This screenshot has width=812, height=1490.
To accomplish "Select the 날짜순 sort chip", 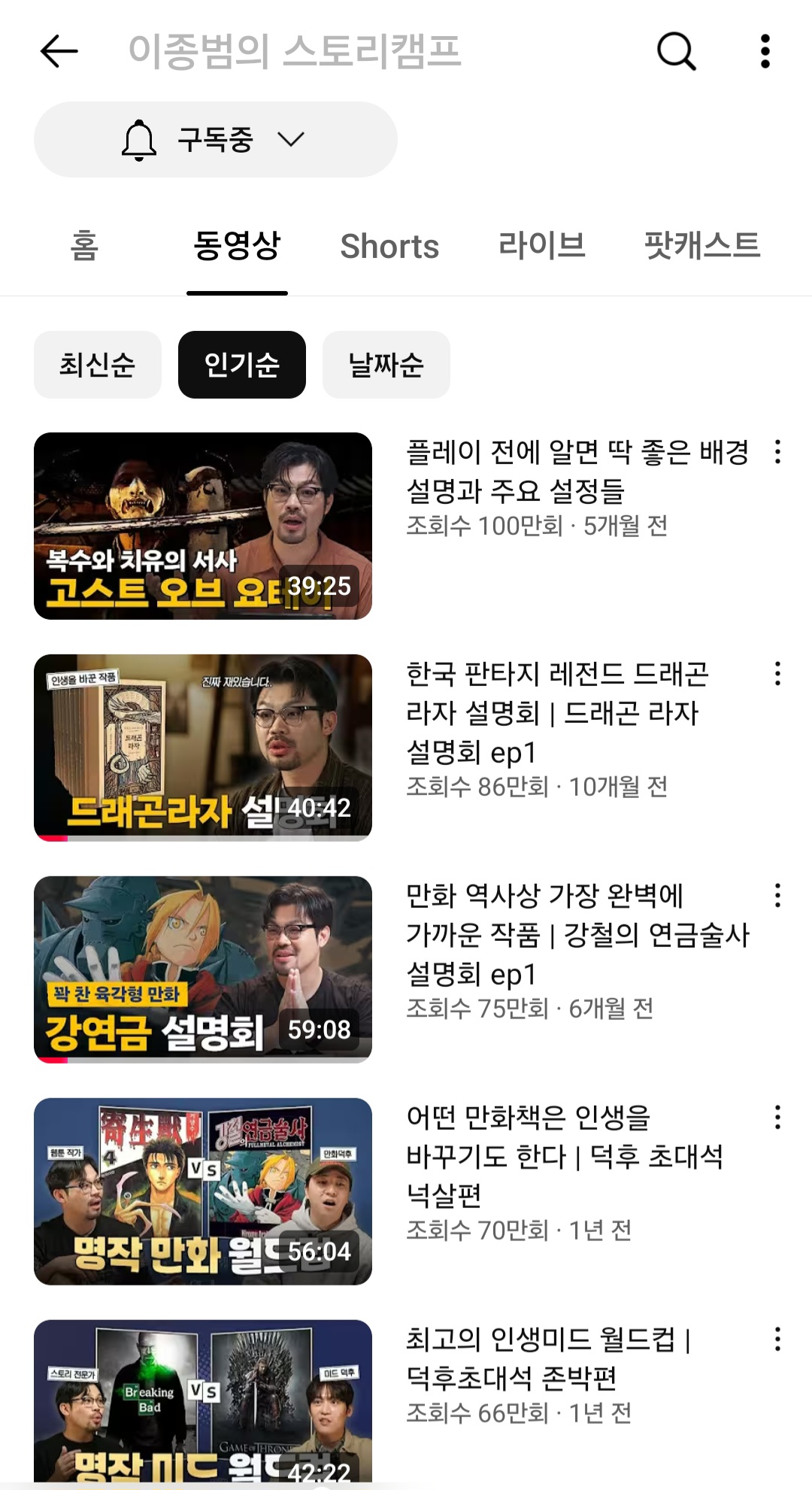I will click(x=386, y=365).
